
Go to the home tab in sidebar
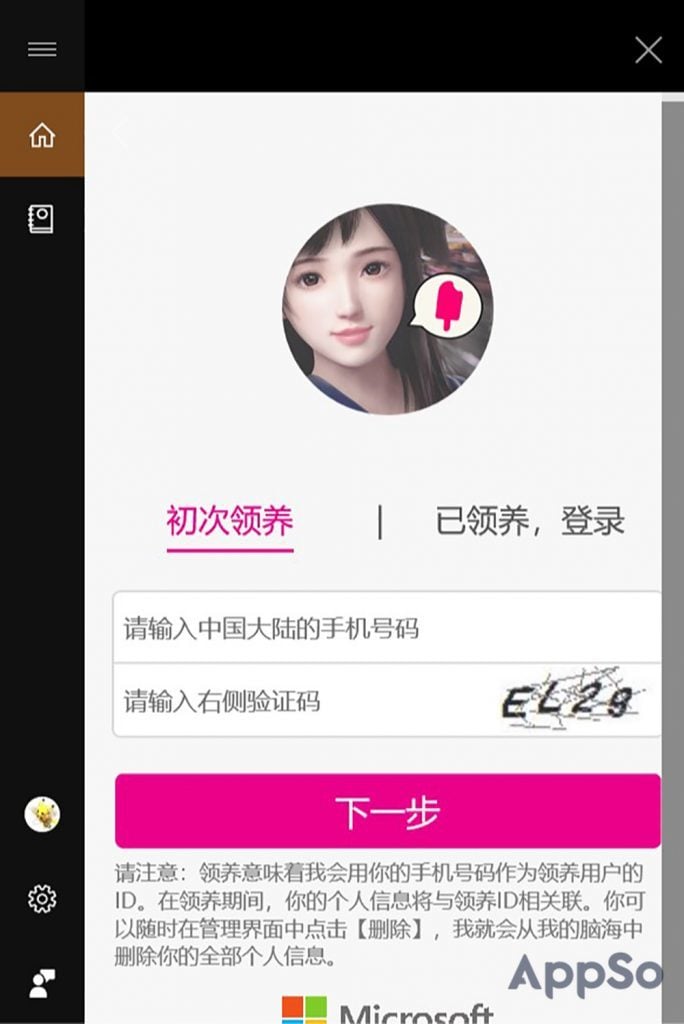[x=42, y=135]
